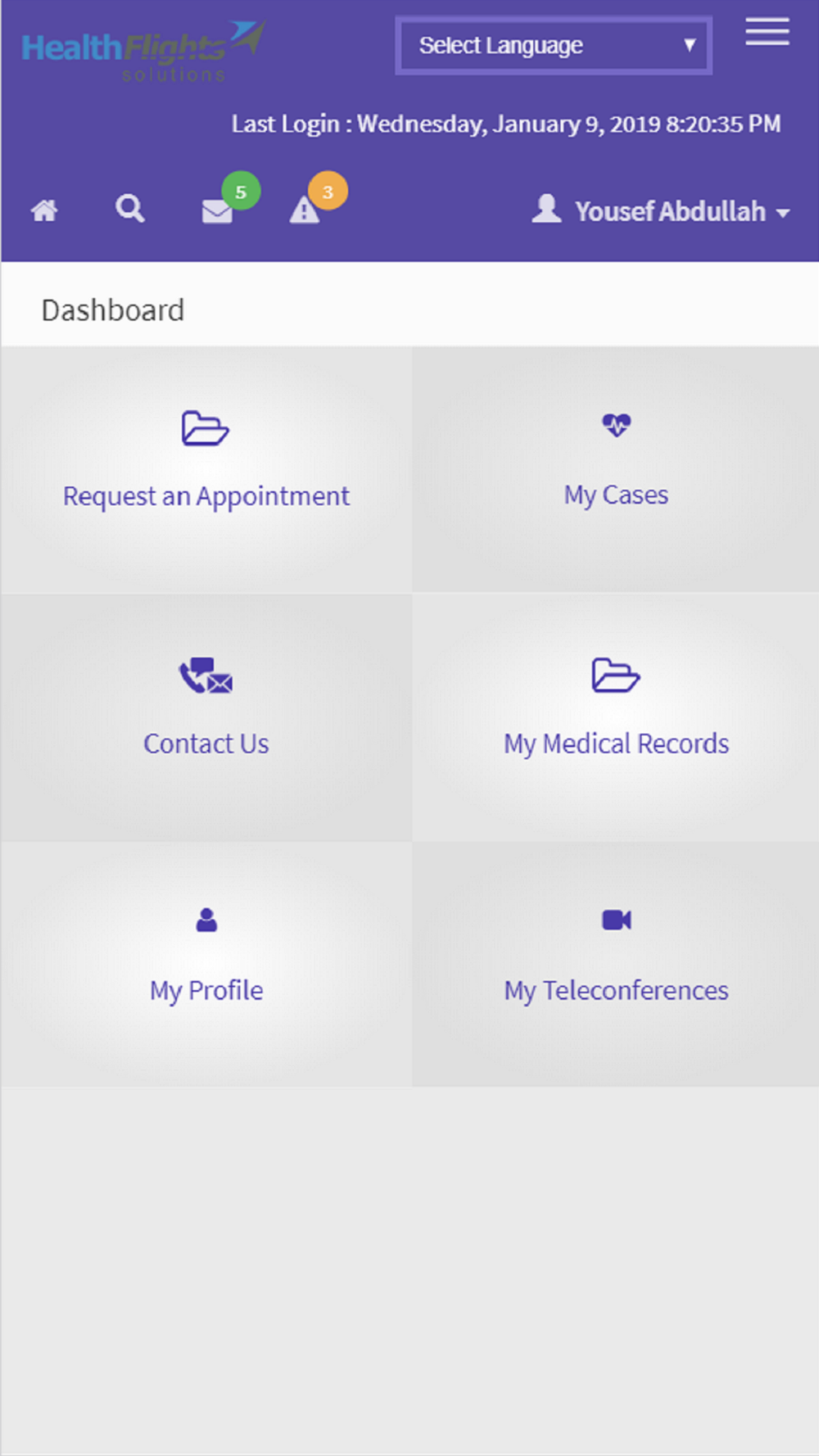
Task: Open Request an Appointment tile
Action: tap(206, 468)
